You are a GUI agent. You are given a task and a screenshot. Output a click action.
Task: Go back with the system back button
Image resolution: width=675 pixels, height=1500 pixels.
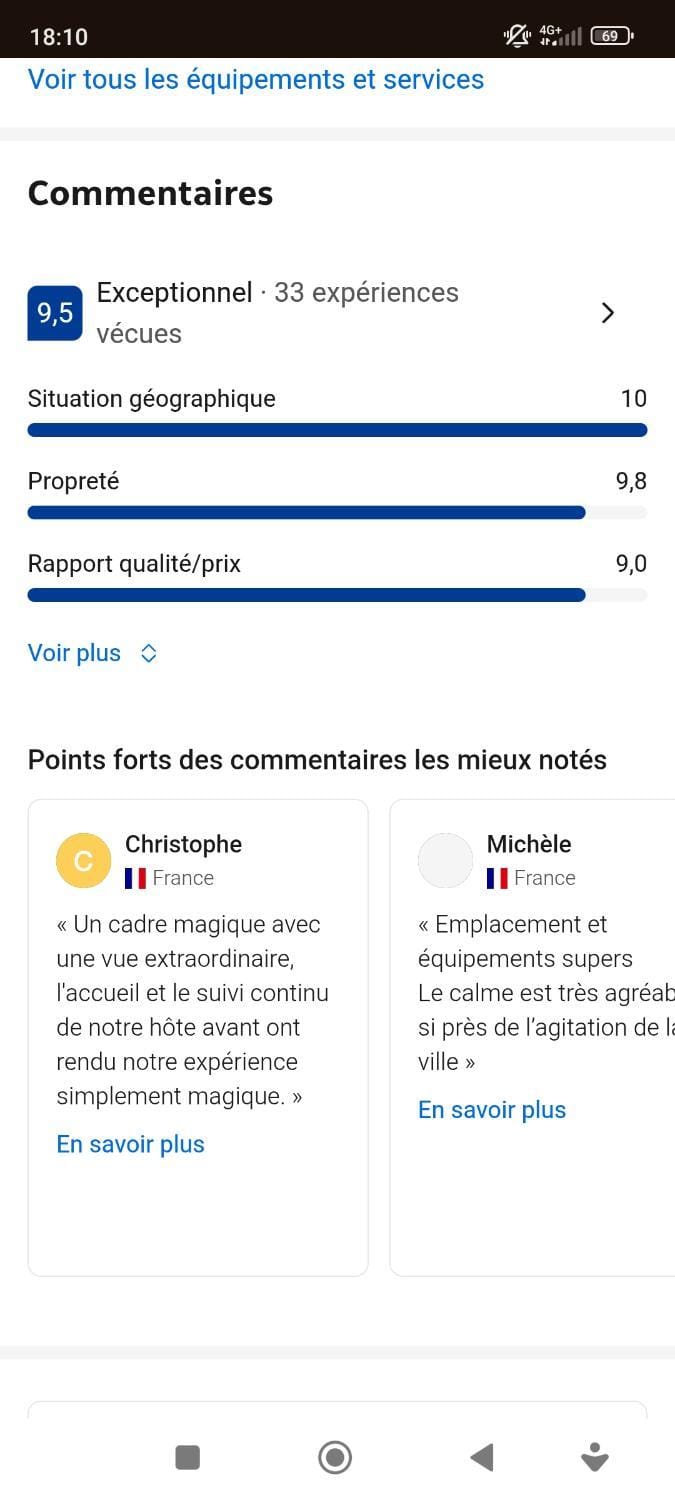482,1457
